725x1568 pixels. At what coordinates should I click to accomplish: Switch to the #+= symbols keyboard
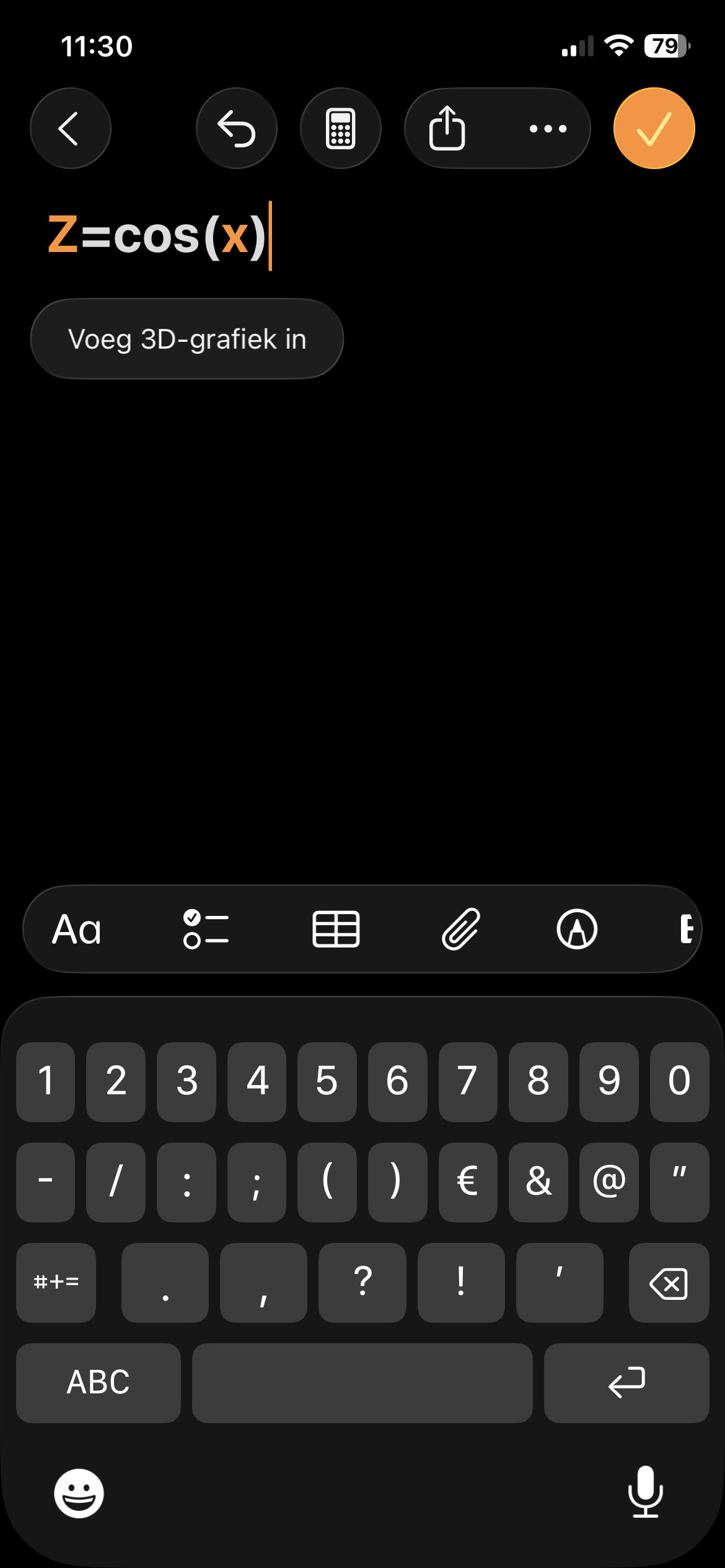coord(56,1283)
